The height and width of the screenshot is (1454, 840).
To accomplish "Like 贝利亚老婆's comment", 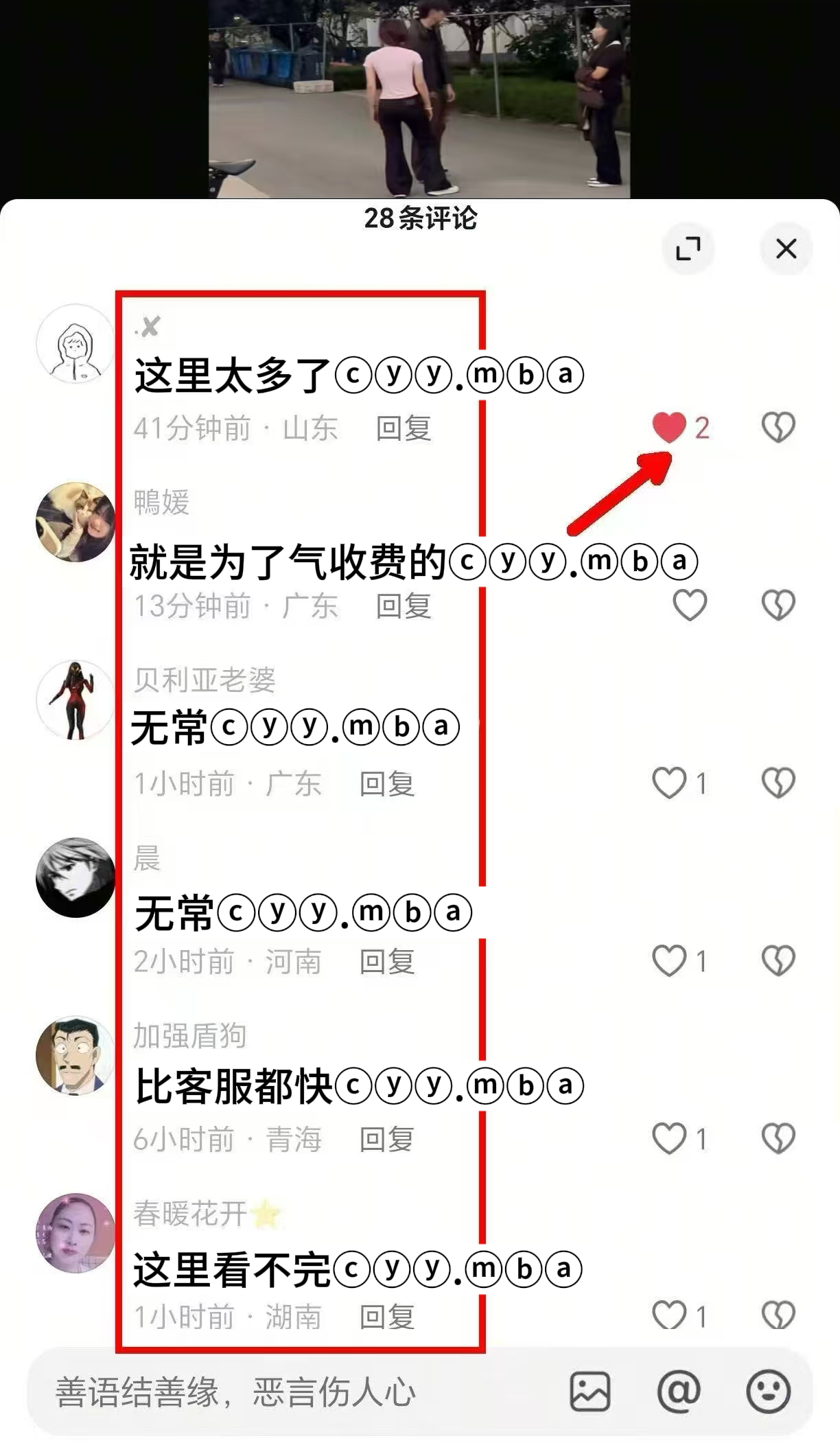I will coord(669,783).
